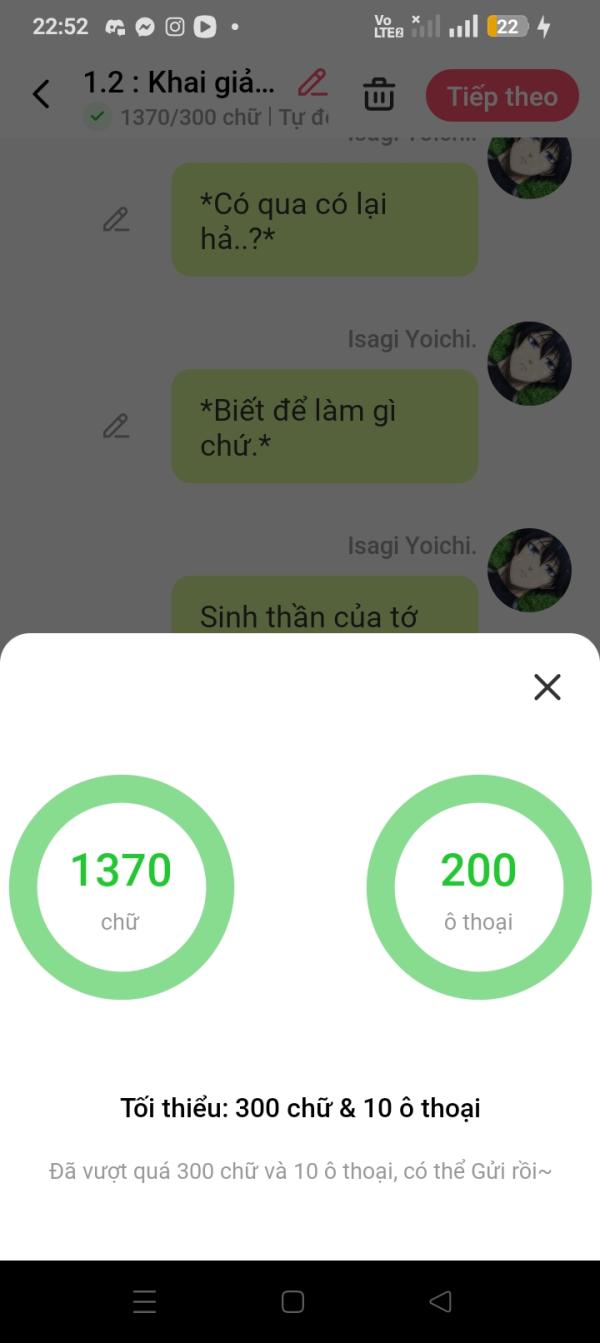
Task: Go back with the top arrow
Action: click(x=41, y=95)
